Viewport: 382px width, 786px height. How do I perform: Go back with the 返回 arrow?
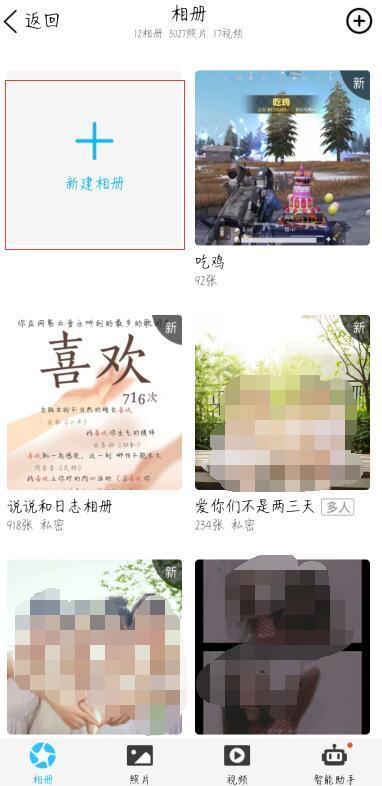pos(31,22)
